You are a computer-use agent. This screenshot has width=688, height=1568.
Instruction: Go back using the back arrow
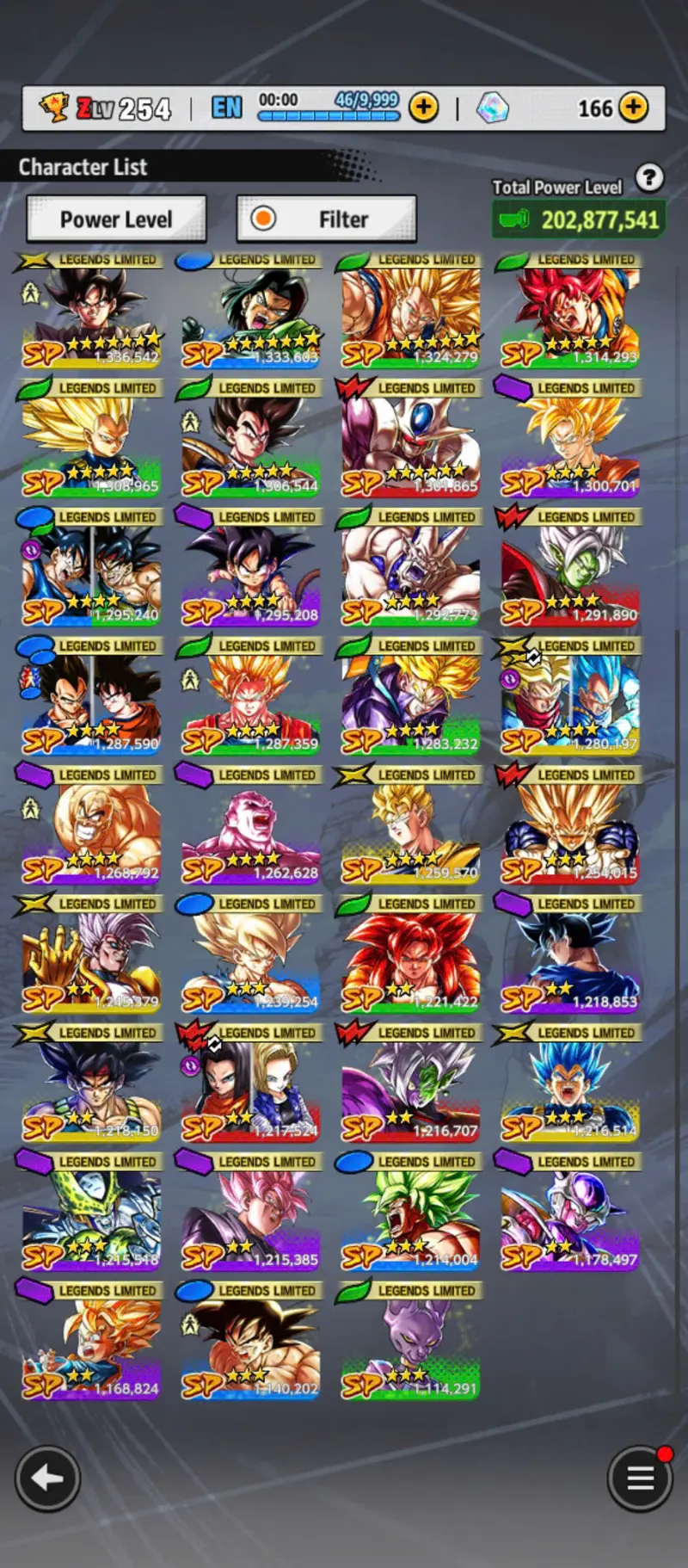pos(47,1478)
